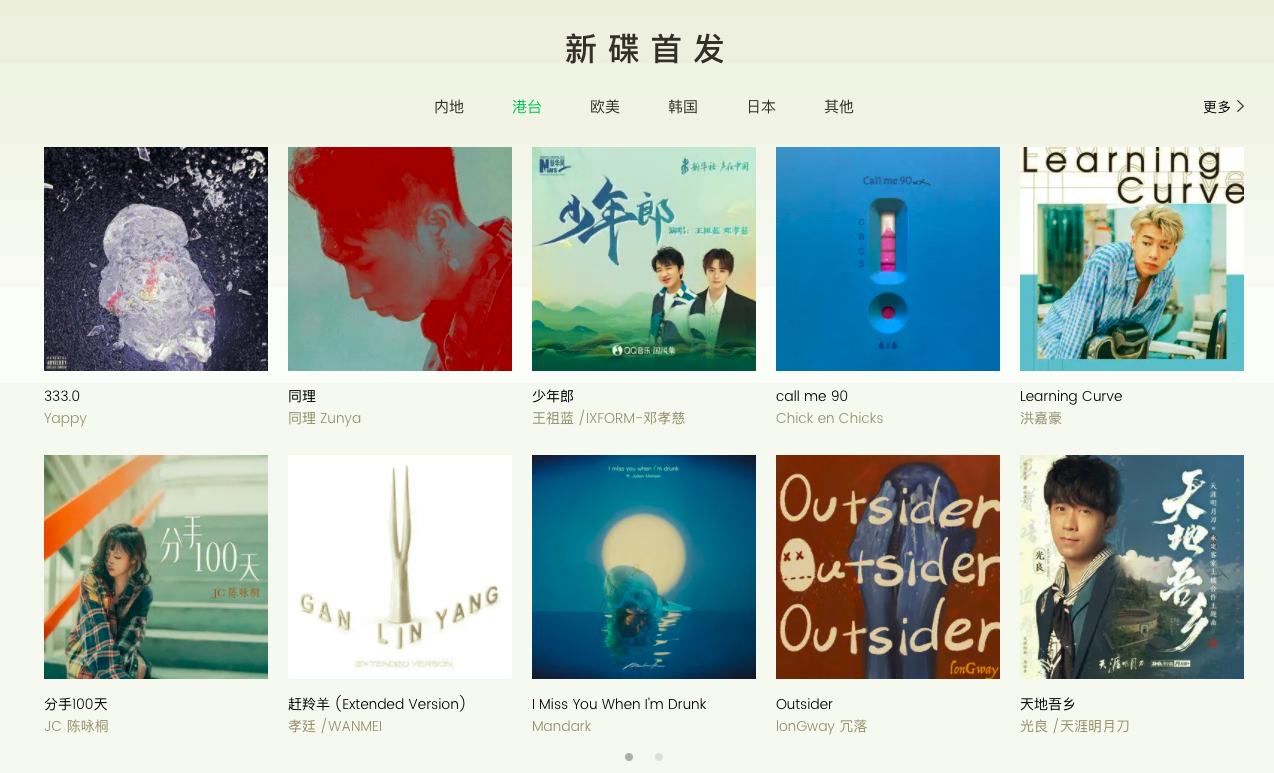View the 少年郎 album cover
The height and width of the screenshot is (773, 1274).
pos(644,259)
